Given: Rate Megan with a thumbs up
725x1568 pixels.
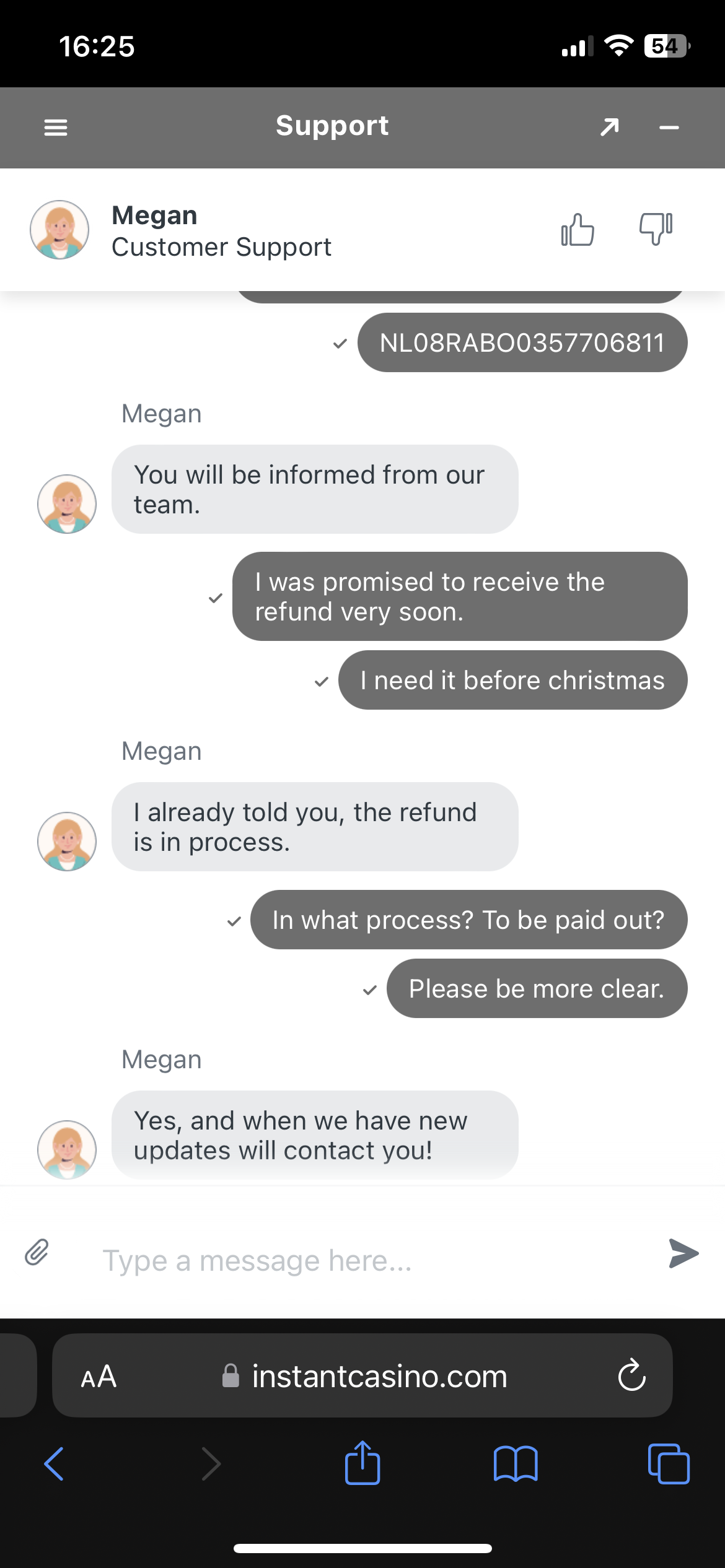Looking at the screenshot, I should click(x=578, y=230).
